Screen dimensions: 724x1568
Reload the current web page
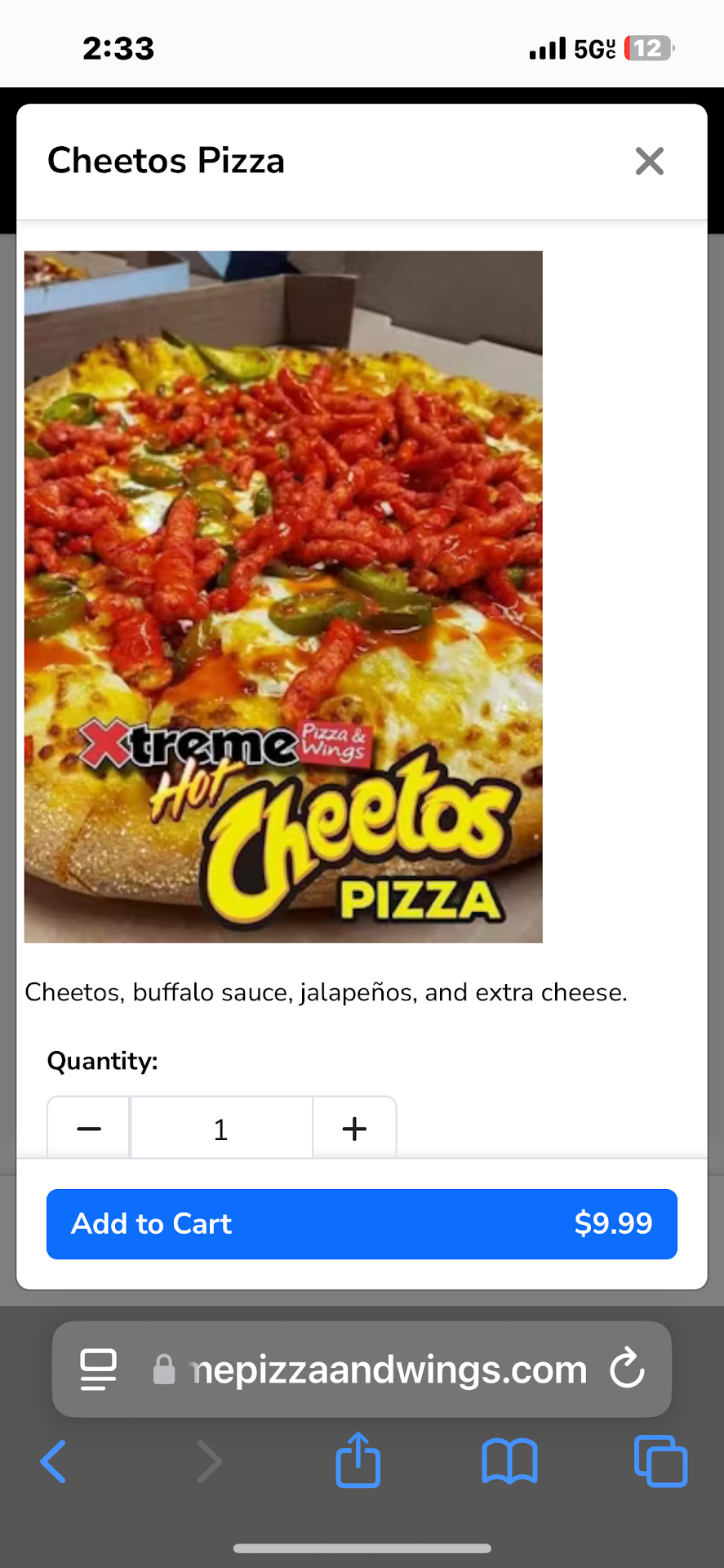coord(627,1370)
